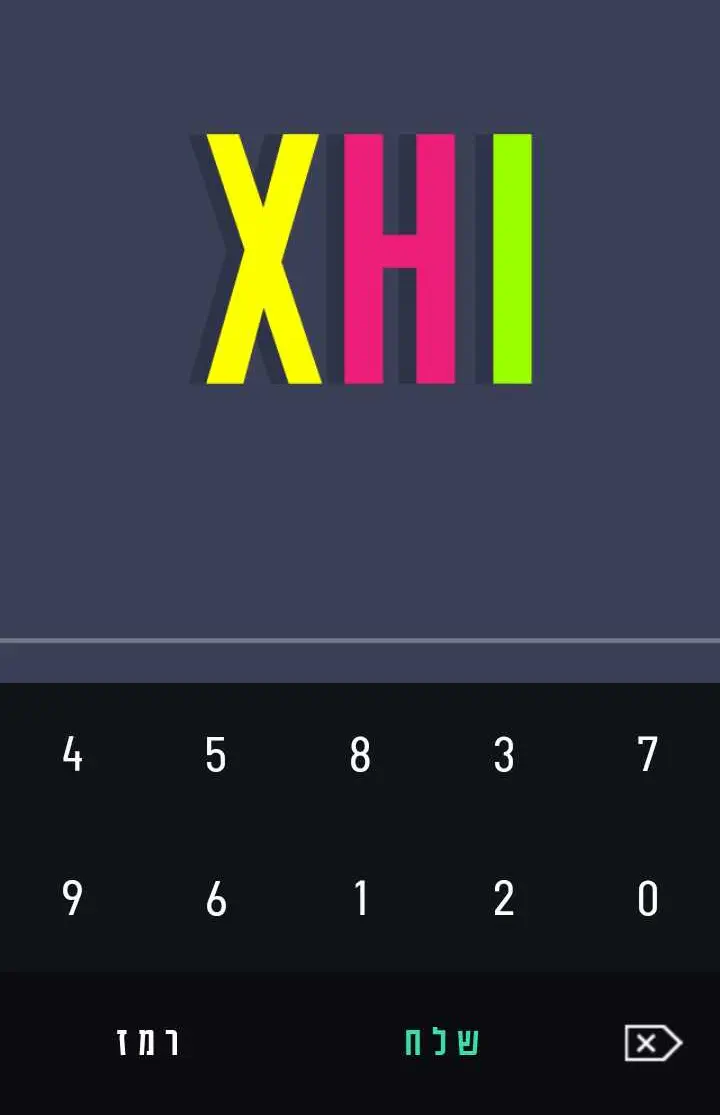Tap the number 6 key
The image size is (720, 1115).
pyautogui.click(x=216, y=899)
